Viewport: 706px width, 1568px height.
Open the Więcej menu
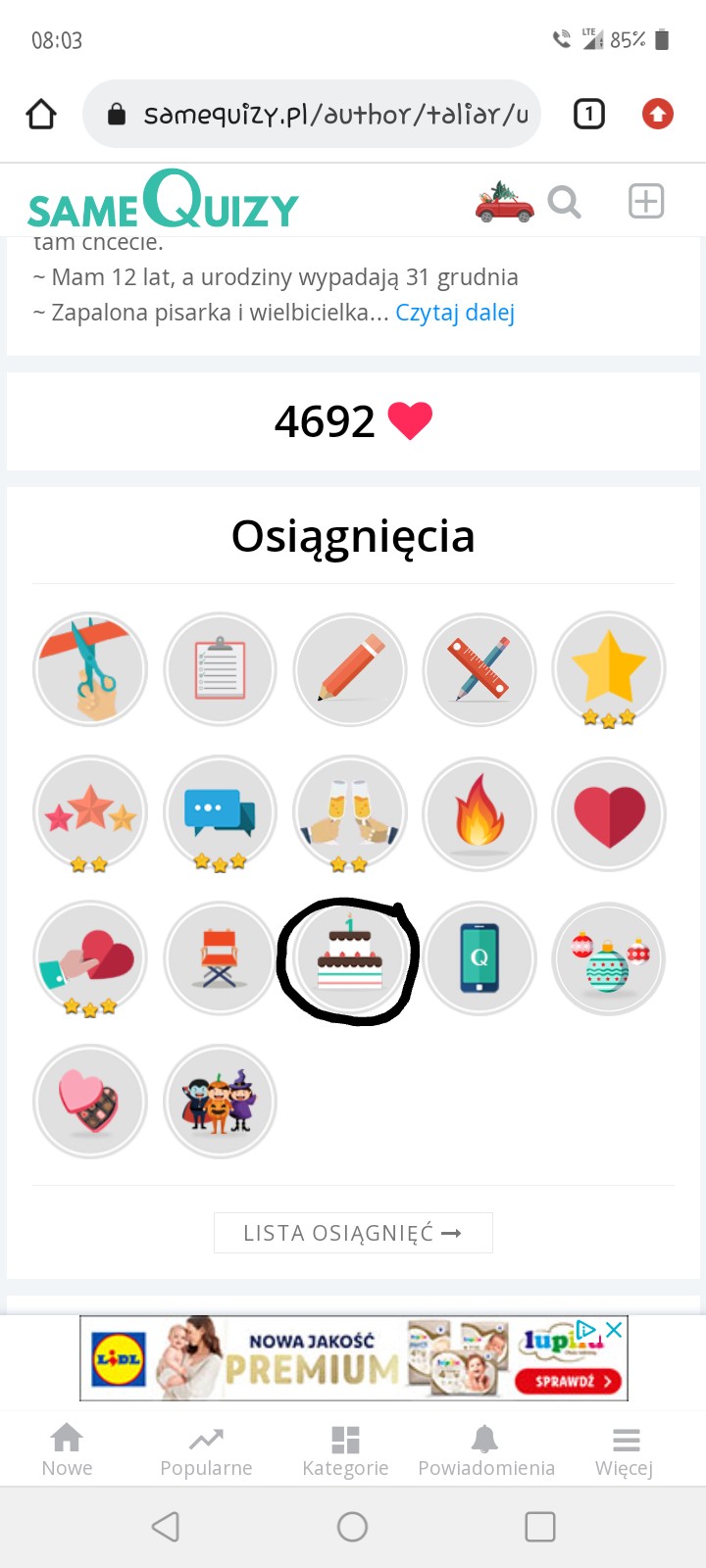tap(625, 1450)
